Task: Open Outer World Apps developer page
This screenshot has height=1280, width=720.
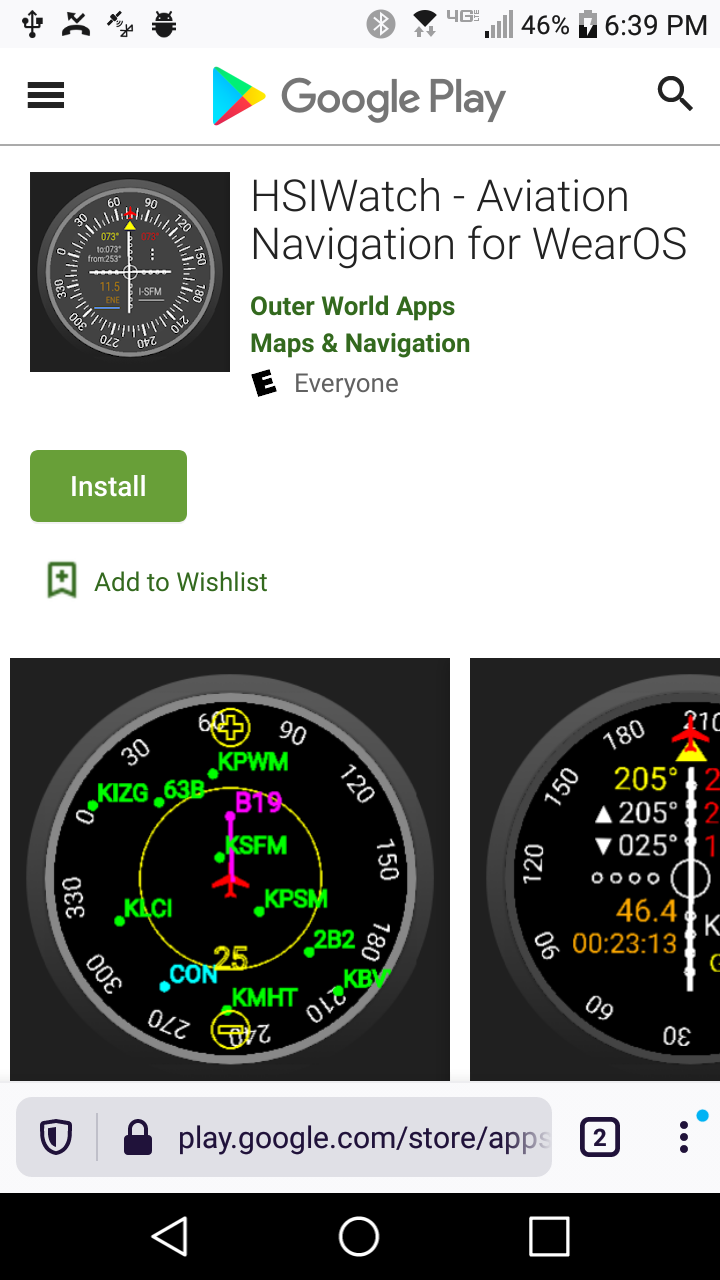Action: click(x=352, y=306)
